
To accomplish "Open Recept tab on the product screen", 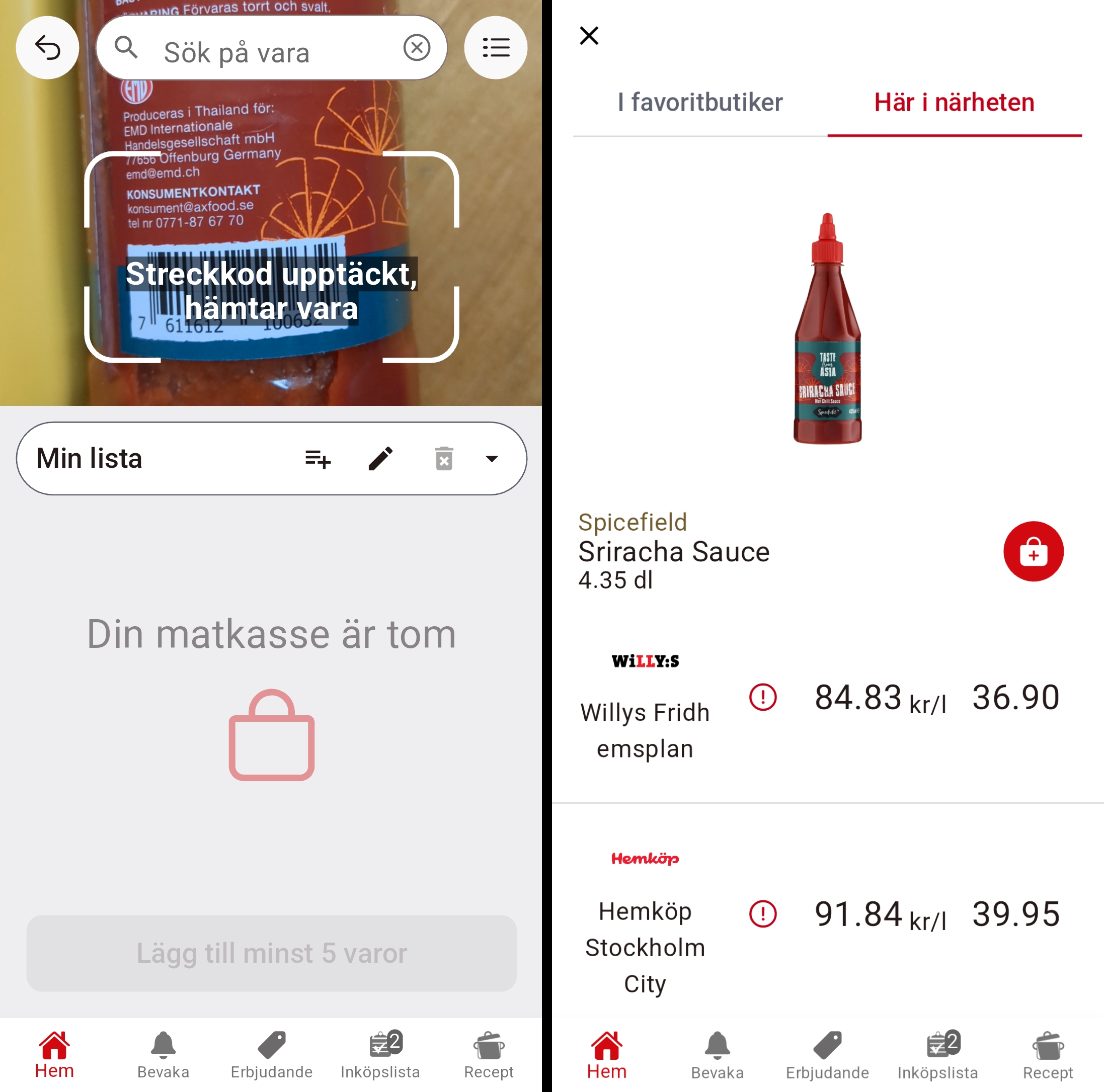I will [1048, 1054].
